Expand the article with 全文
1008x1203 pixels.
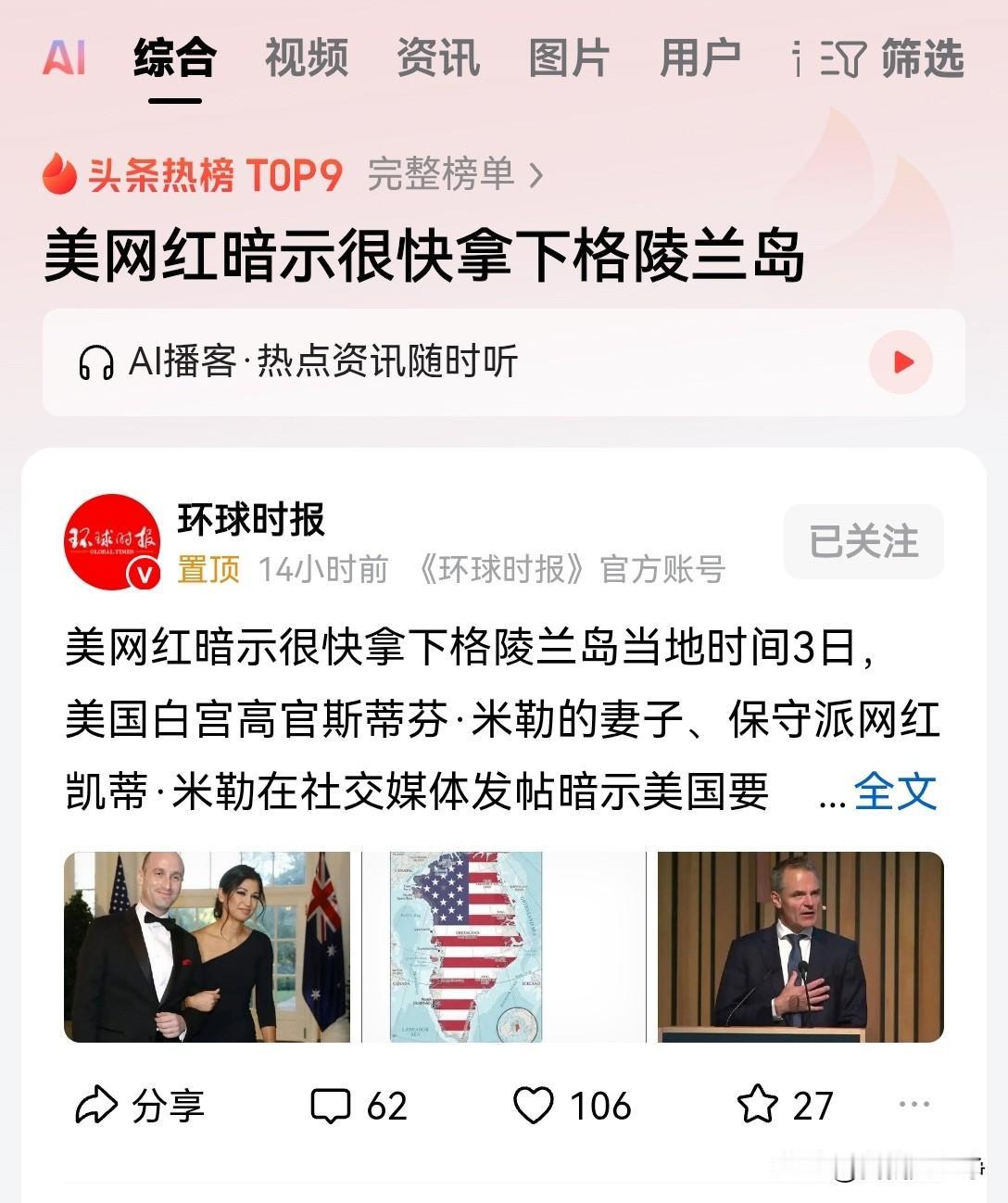897,791
